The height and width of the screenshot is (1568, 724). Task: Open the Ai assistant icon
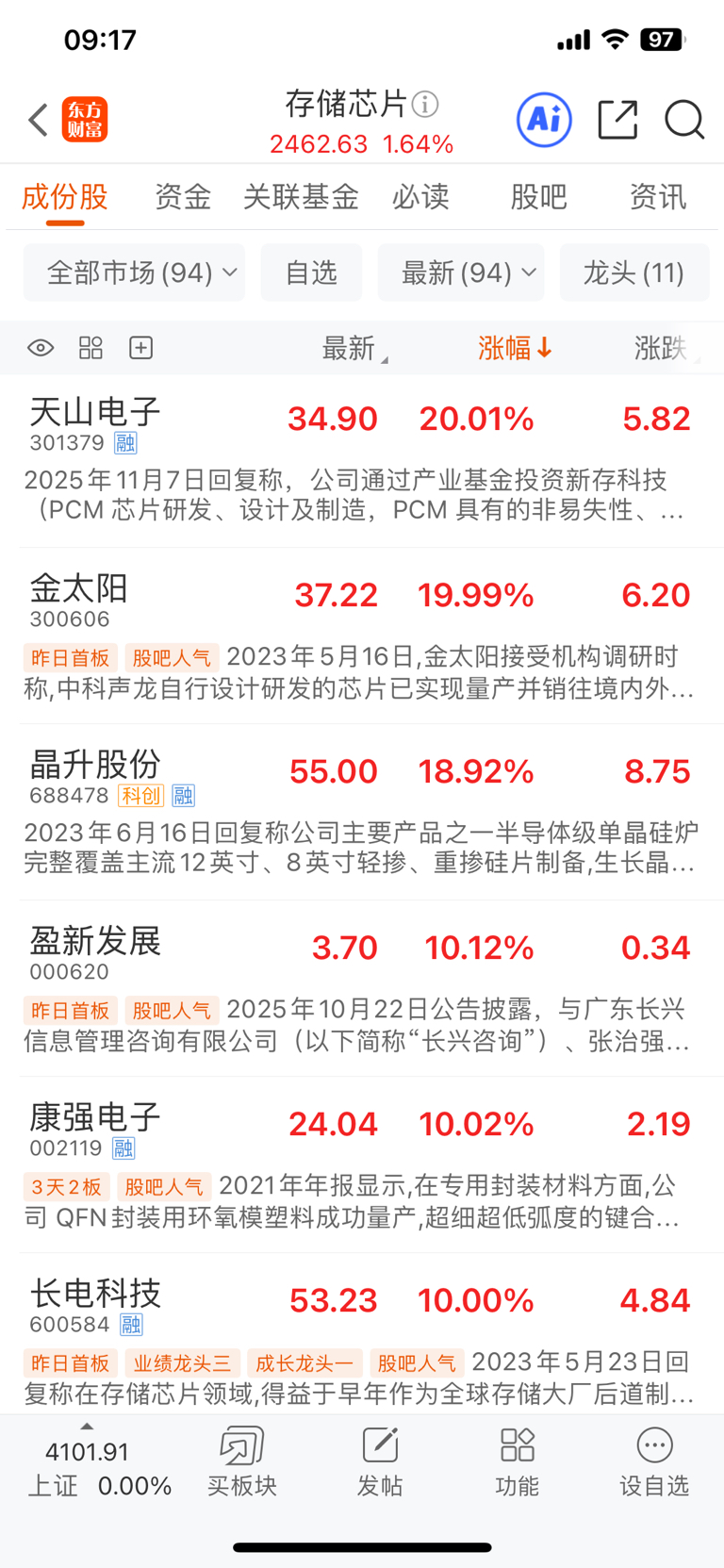coord(544,120)
